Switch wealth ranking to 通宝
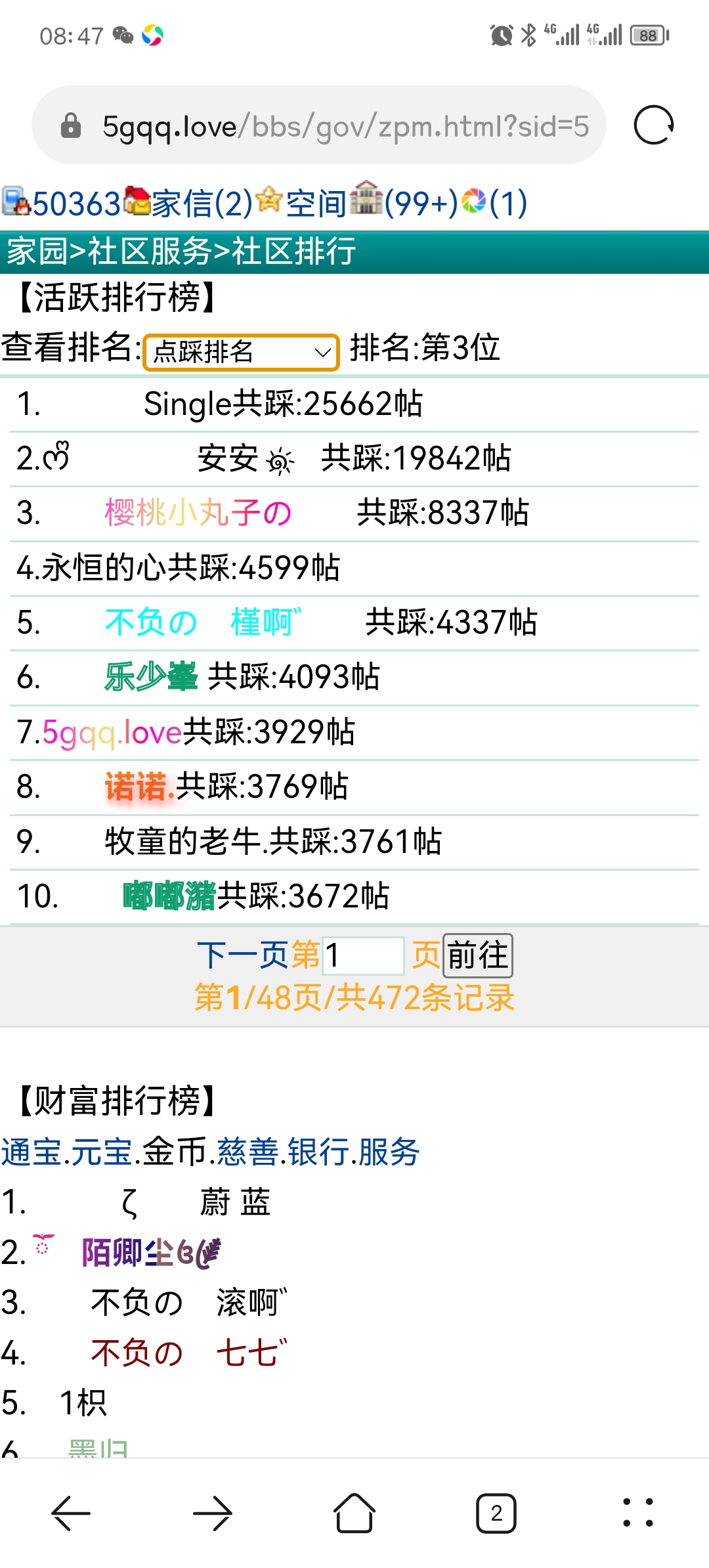This screenshot has width=709, height=1568. point(31,1152)
